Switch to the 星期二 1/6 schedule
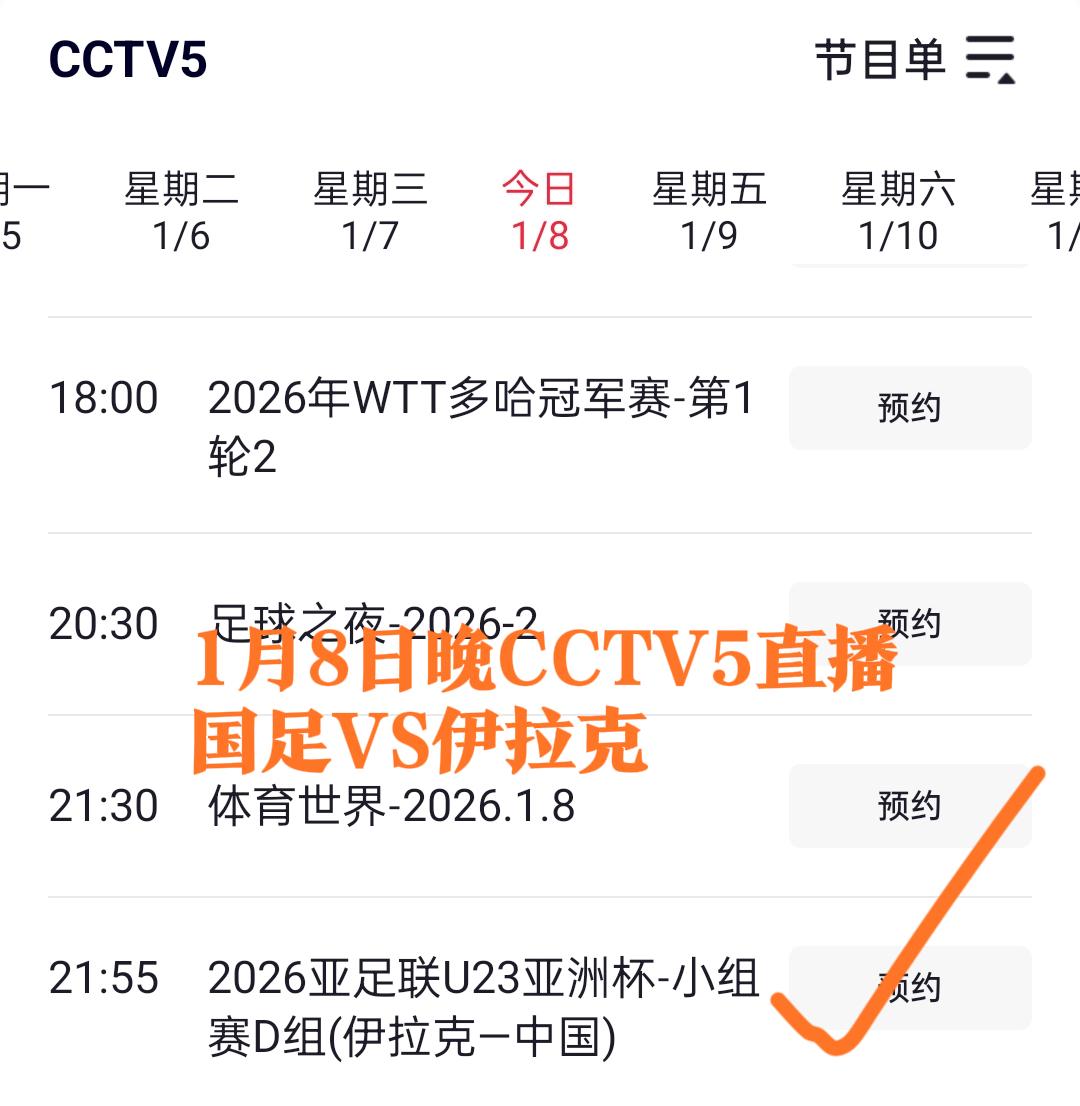 pyautogui.click(x=181, y=212)
